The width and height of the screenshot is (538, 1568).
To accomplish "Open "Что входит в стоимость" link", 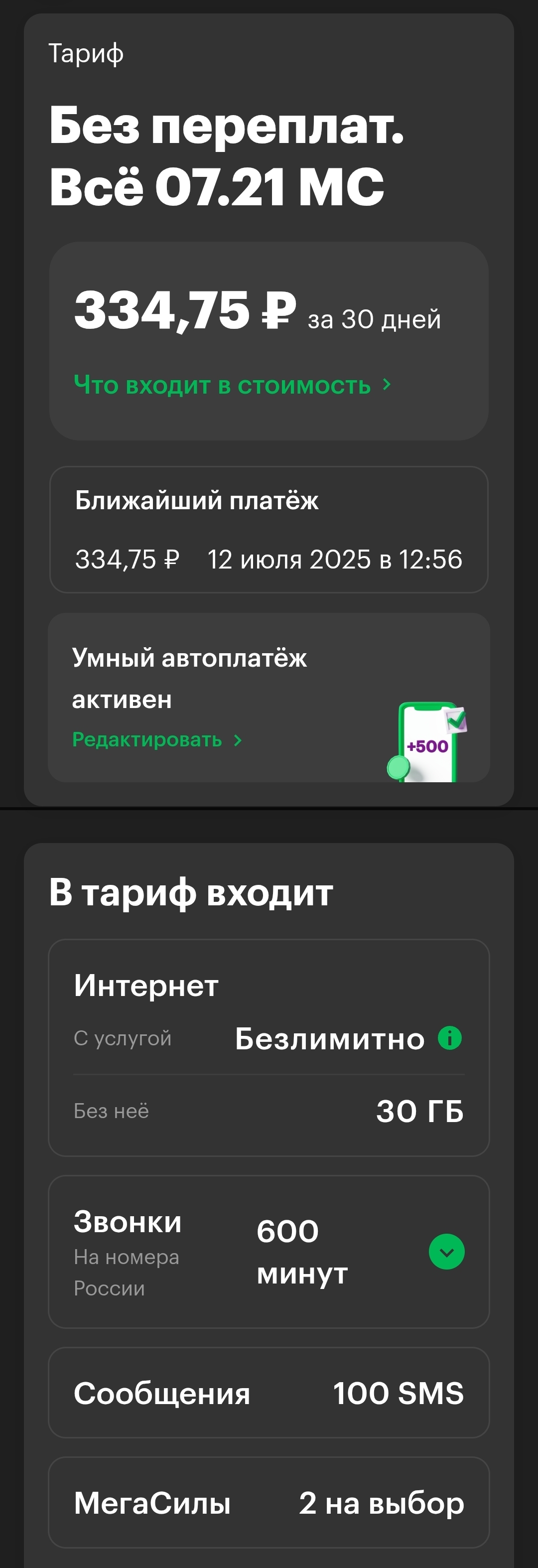I will coord(232,385).
